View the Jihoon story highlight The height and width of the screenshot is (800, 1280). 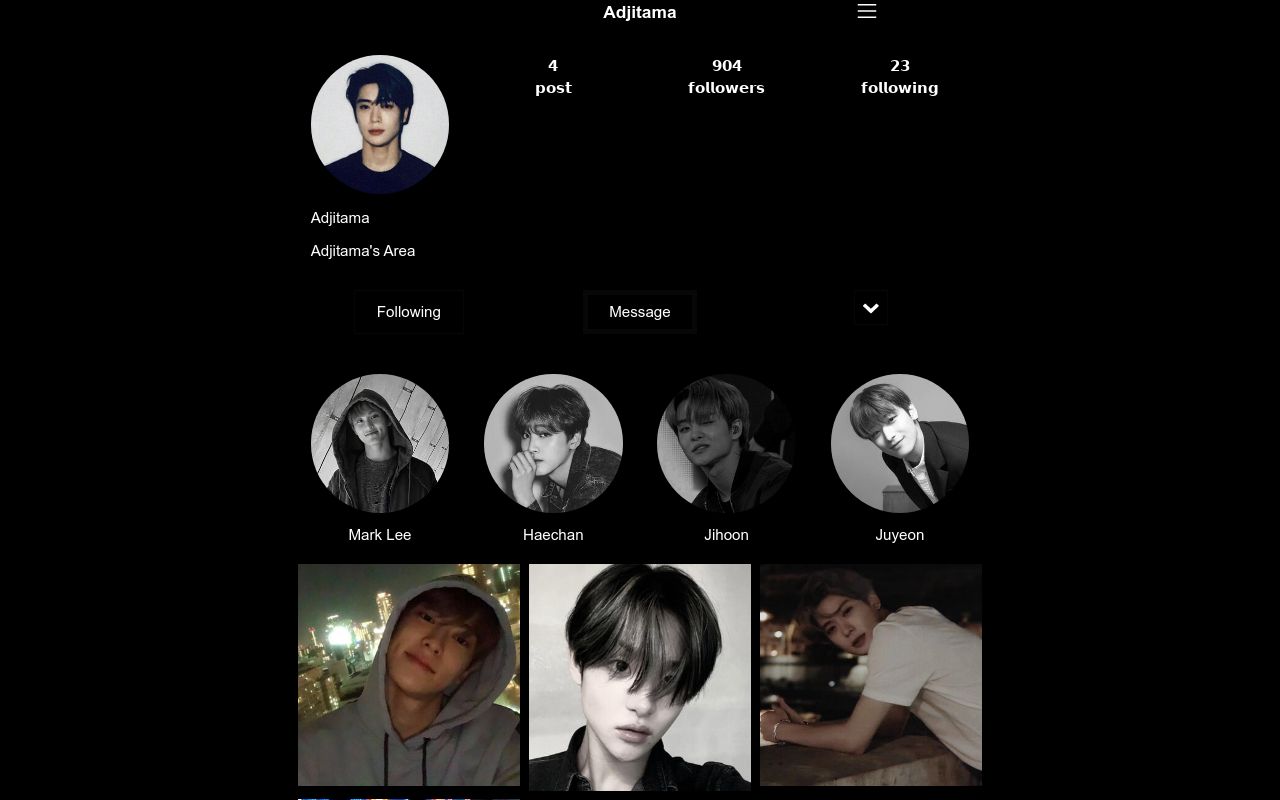(726, 444)
